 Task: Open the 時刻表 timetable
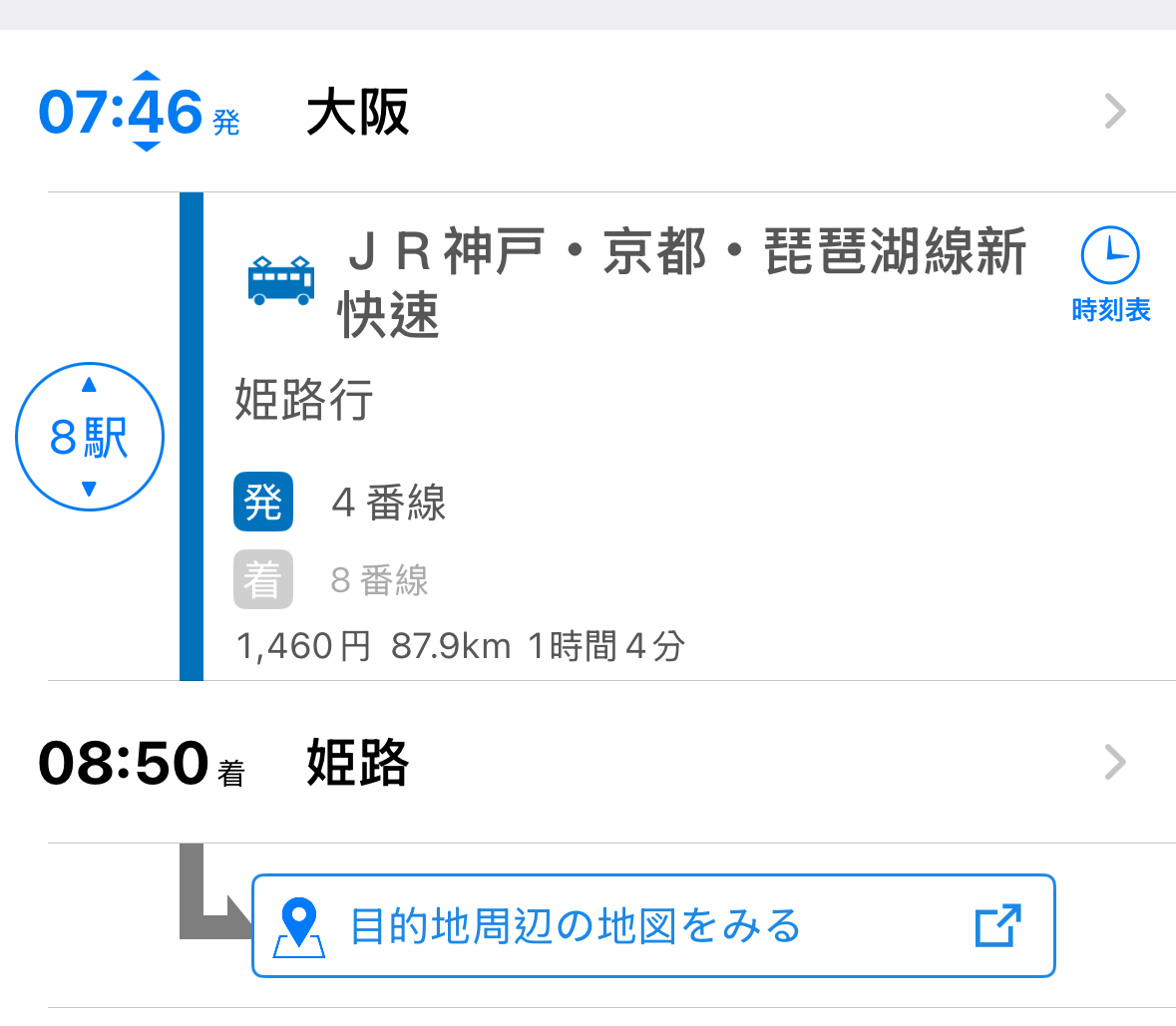pyautogui.click(x=1110, y=273)
